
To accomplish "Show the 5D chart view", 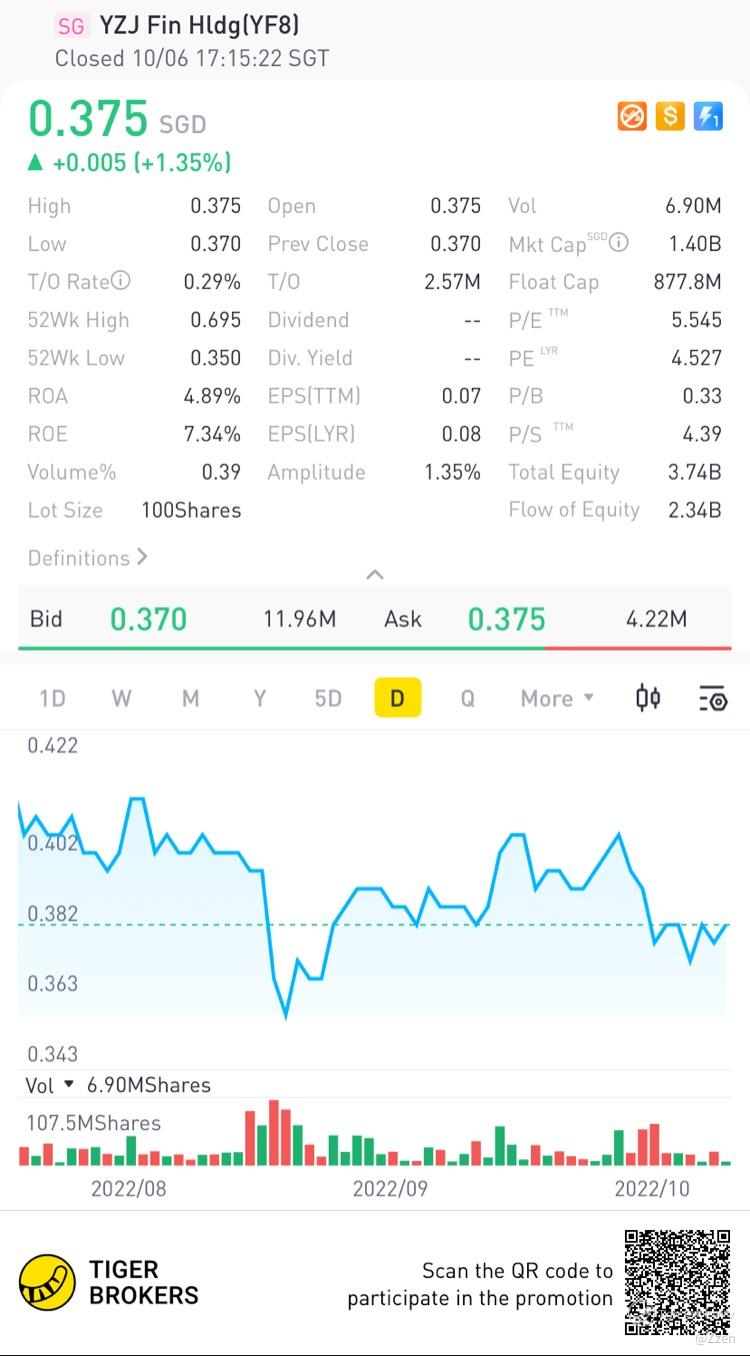I will 328,698.
